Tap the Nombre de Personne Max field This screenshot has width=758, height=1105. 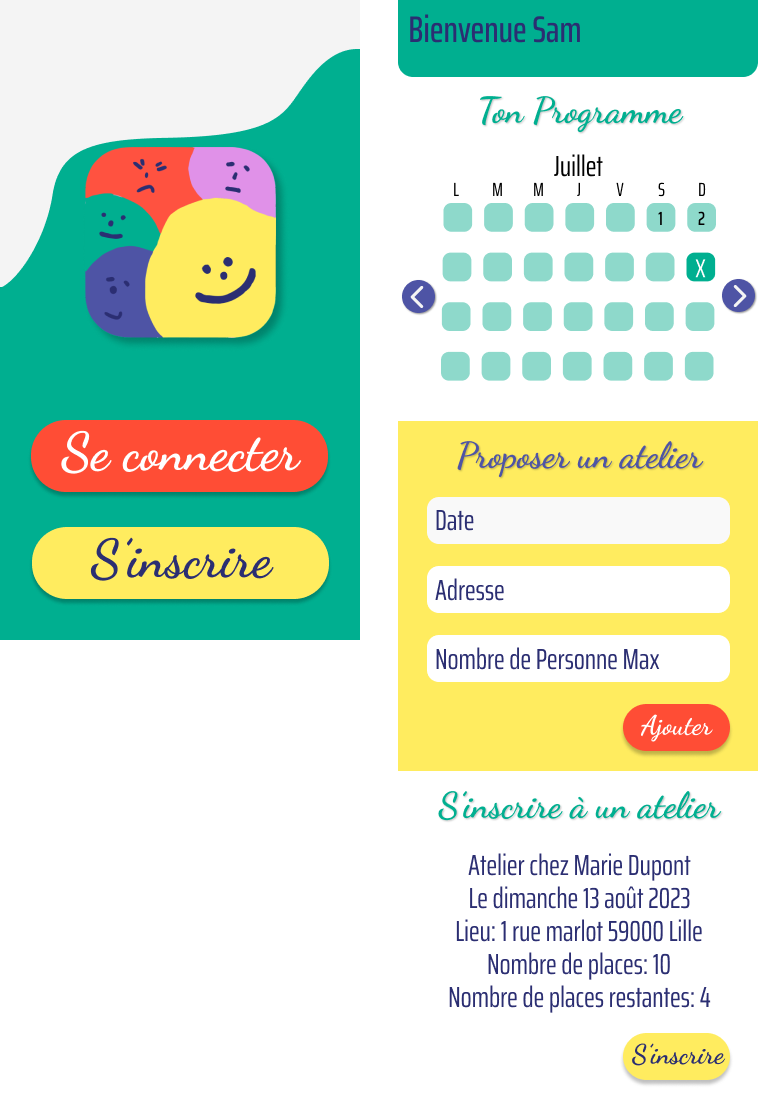[x=578, y=660]
